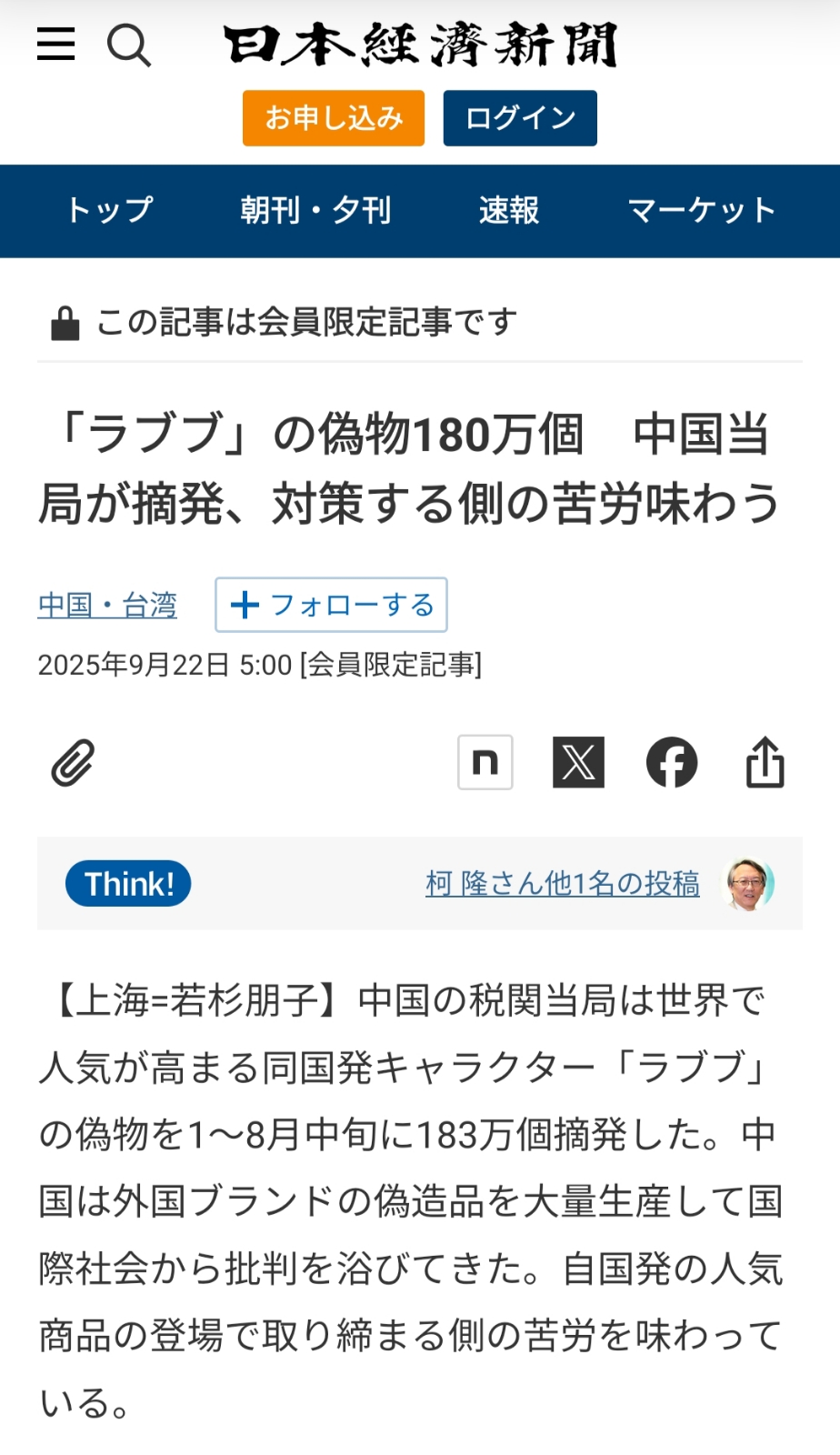The height and width of the screenshot is (1455, 840).
Task: Open the system share icon
Action: tap(765, 762)
